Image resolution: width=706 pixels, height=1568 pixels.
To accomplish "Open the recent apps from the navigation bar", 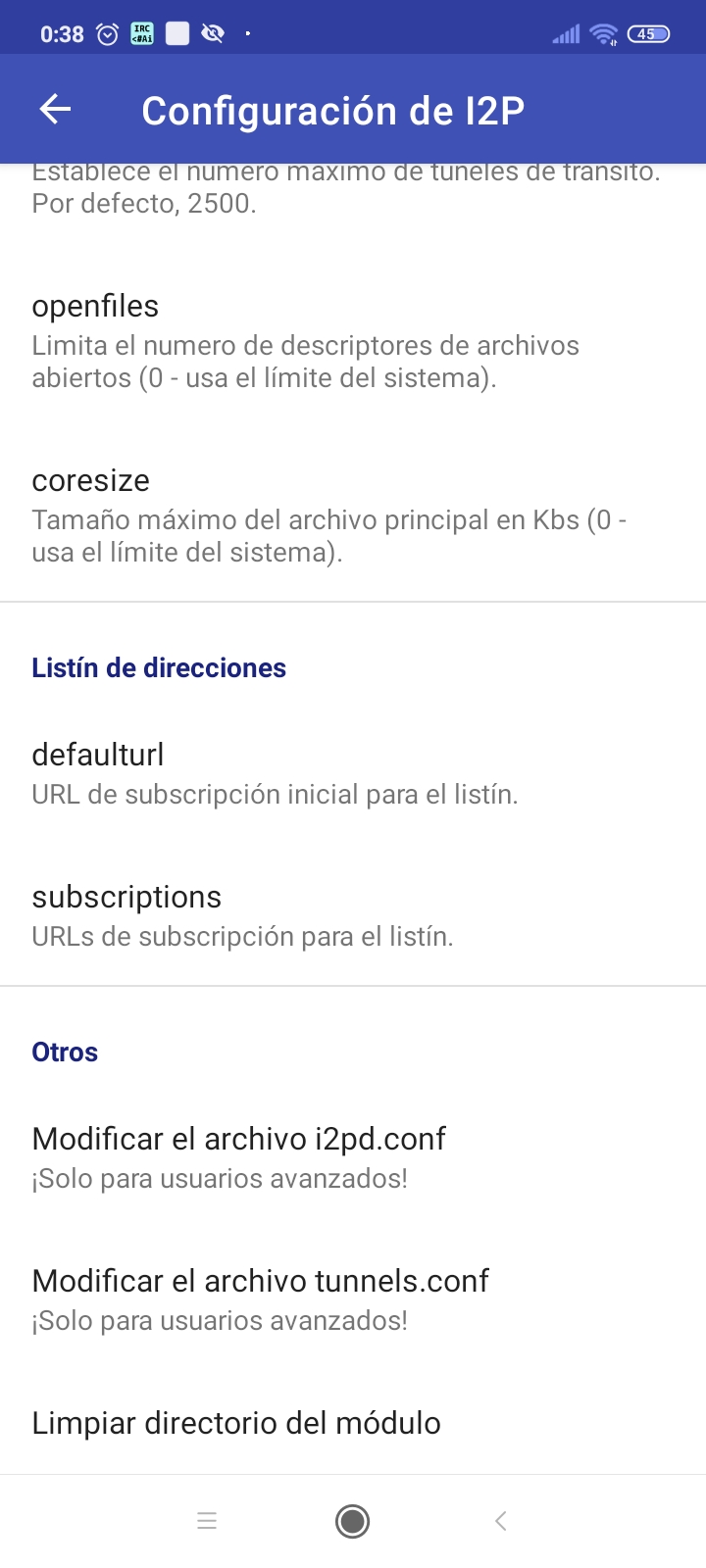I will [x=207, y=1521].
